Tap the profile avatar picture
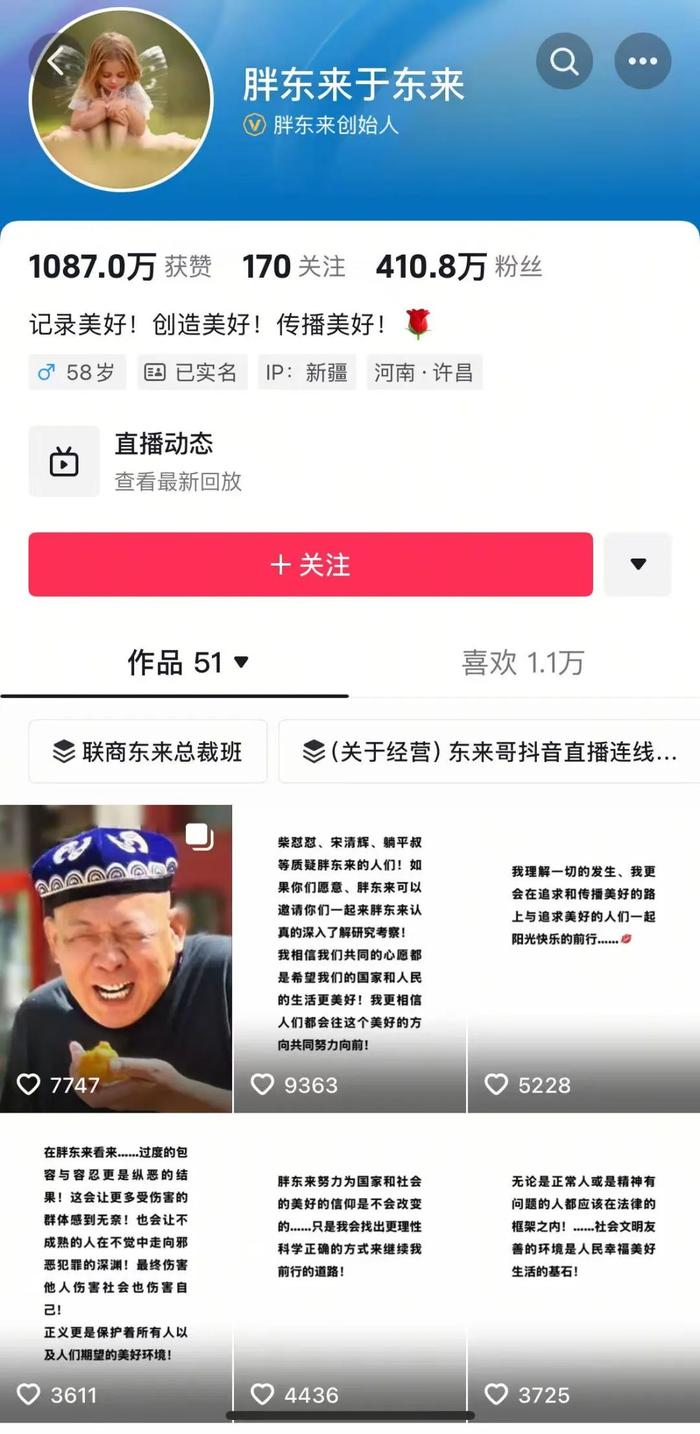This screenshot has width=700, height=1434. click(x=122, y=100)
